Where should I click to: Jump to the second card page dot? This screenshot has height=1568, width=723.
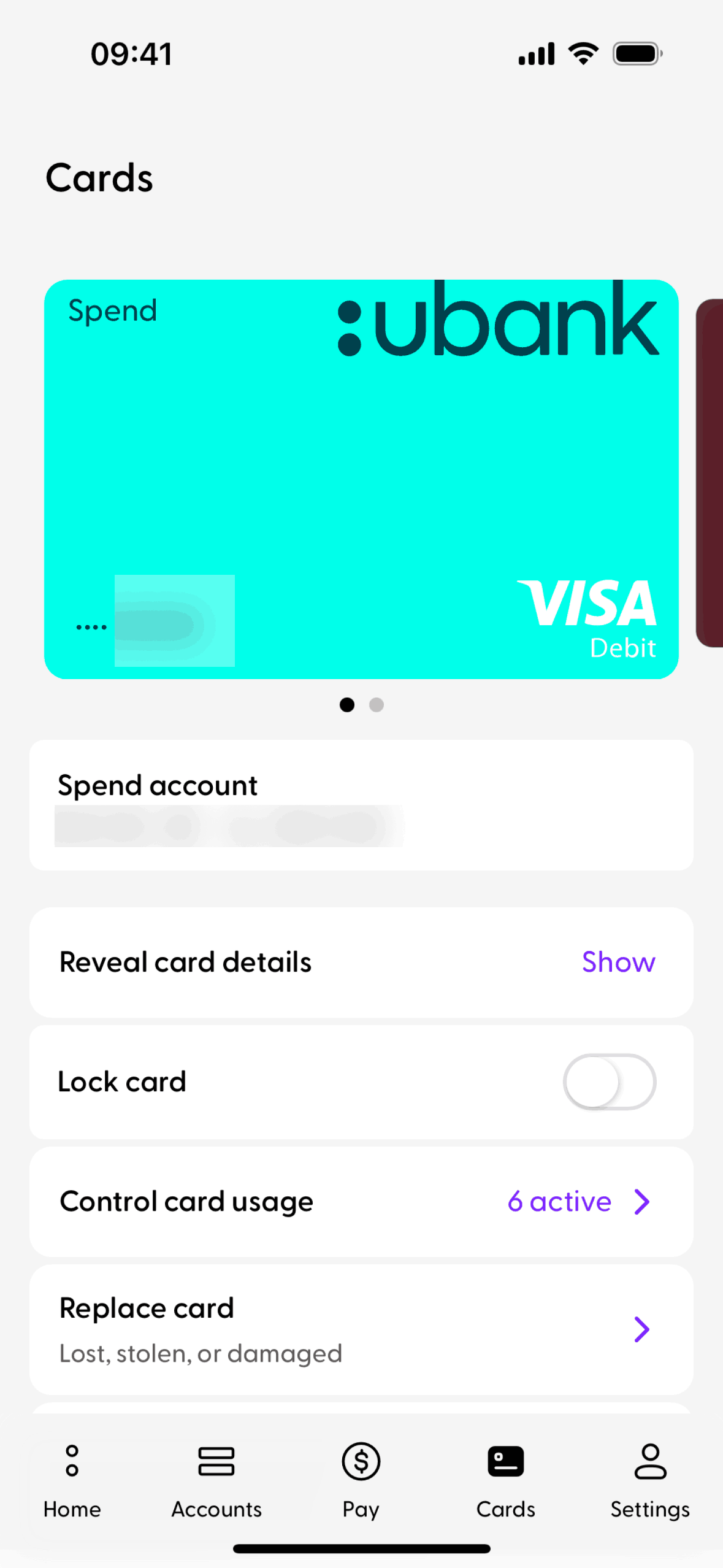[x=377, y=705]
